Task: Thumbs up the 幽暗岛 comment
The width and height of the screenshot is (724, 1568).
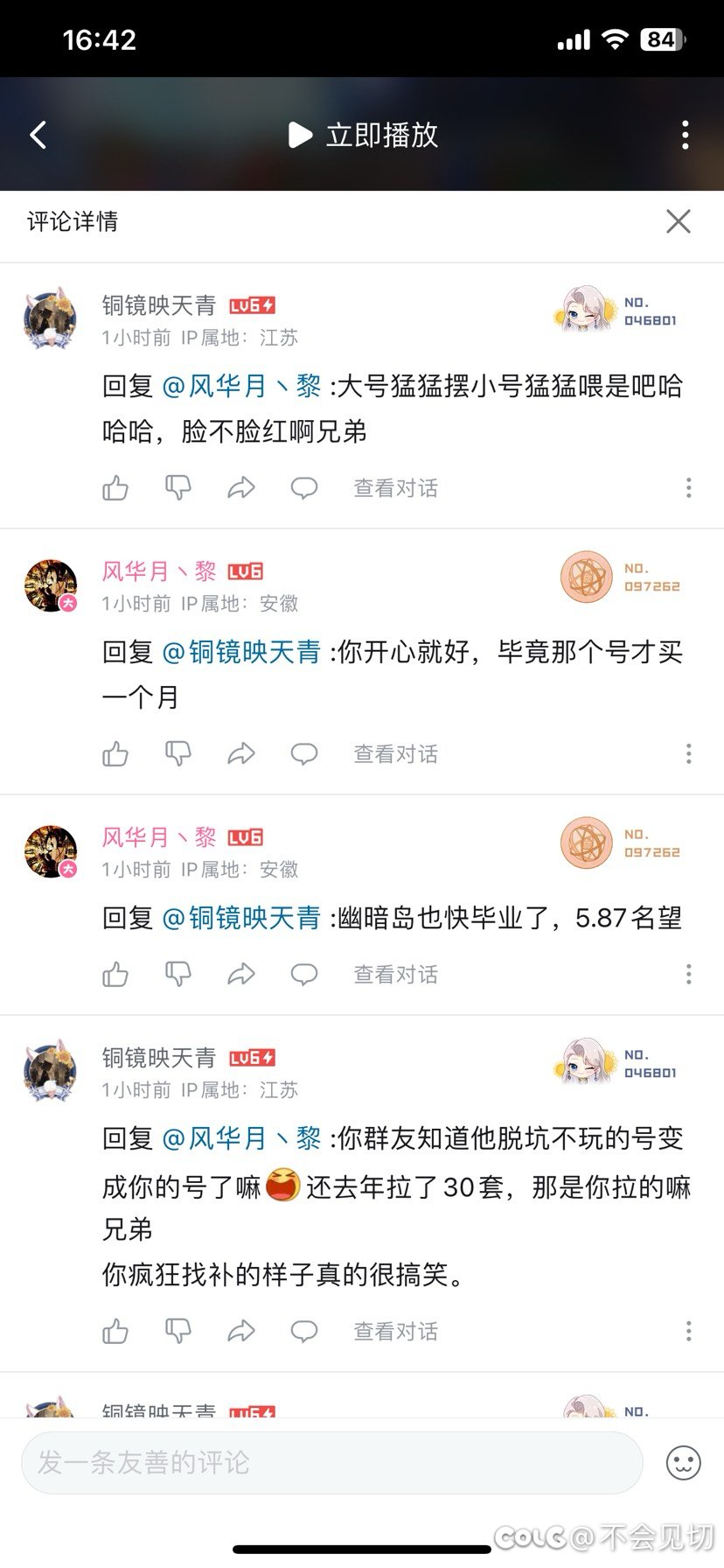Action: coord(116,974)
